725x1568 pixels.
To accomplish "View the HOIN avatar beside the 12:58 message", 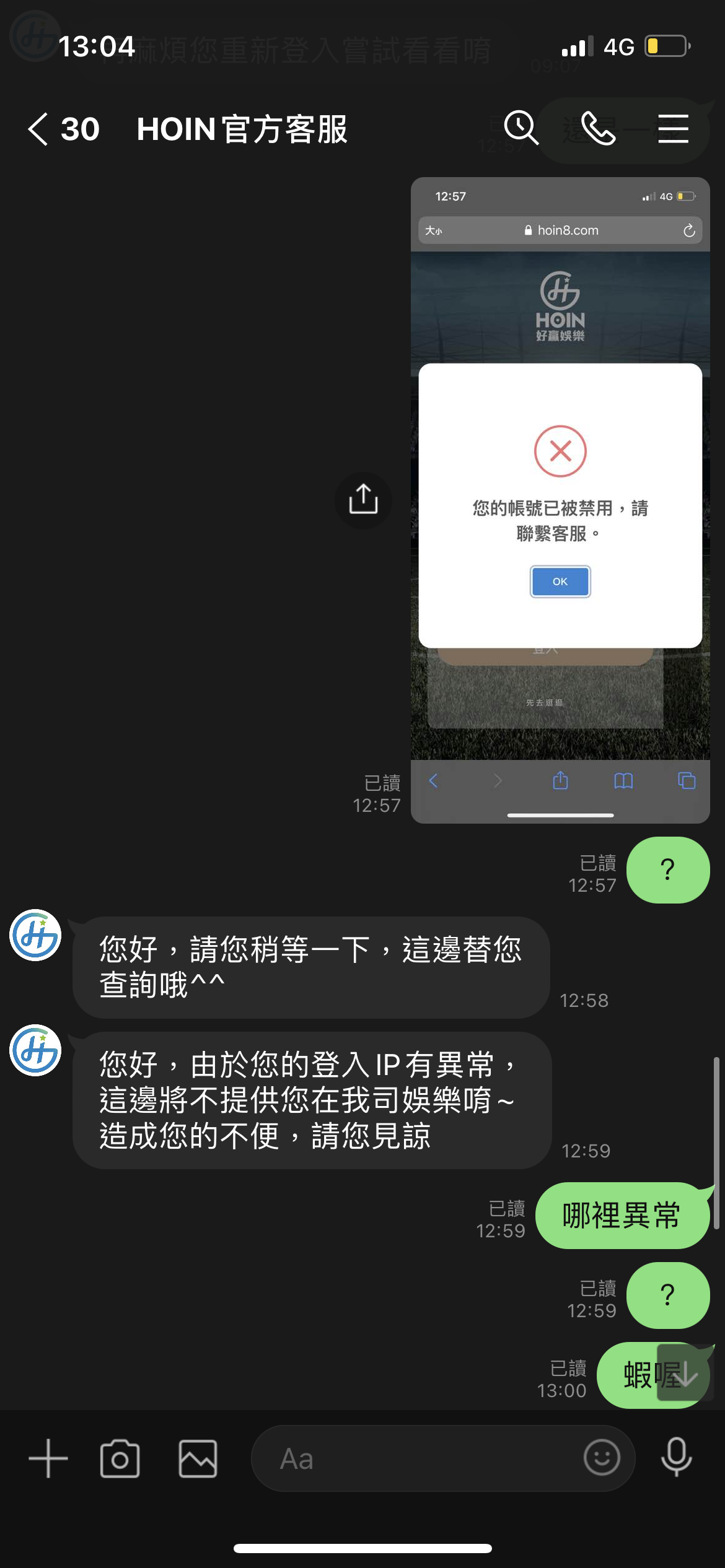I will [35, 935].
